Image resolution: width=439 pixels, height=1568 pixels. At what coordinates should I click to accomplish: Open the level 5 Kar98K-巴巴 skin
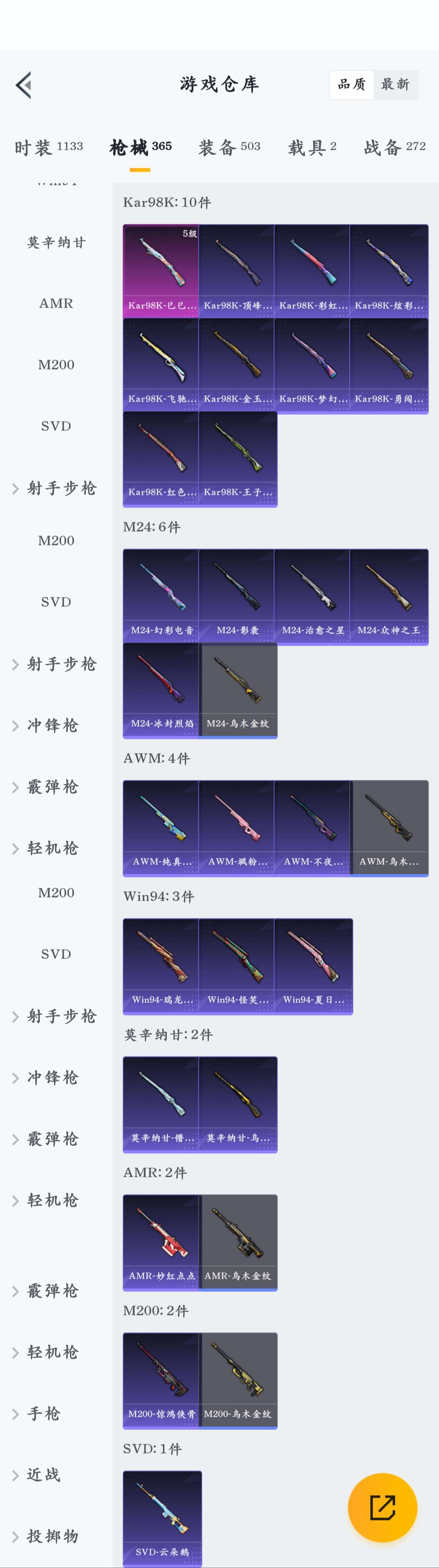tap(161, 270)
